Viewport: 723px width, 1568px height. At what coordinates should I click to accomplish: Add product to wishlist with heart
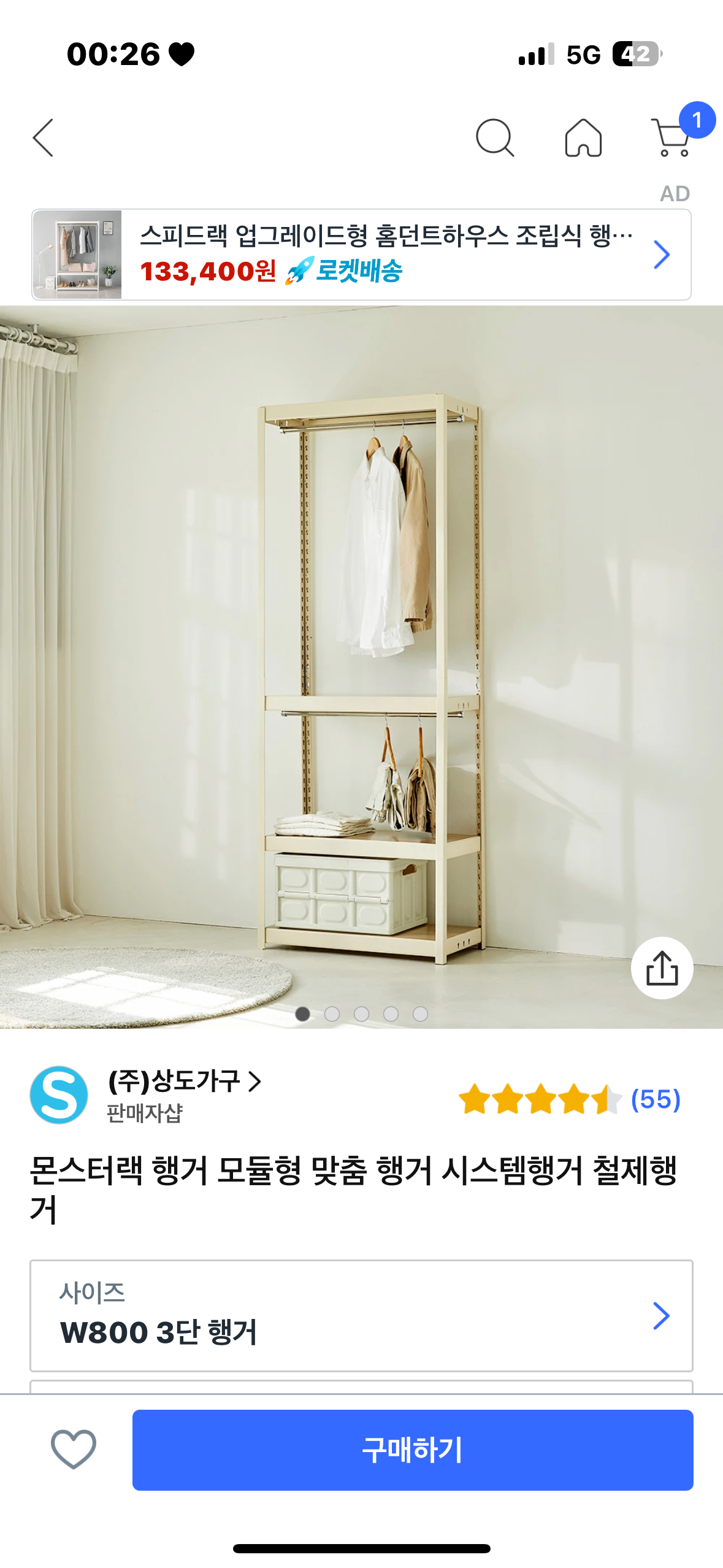(x=74, y=1449)
